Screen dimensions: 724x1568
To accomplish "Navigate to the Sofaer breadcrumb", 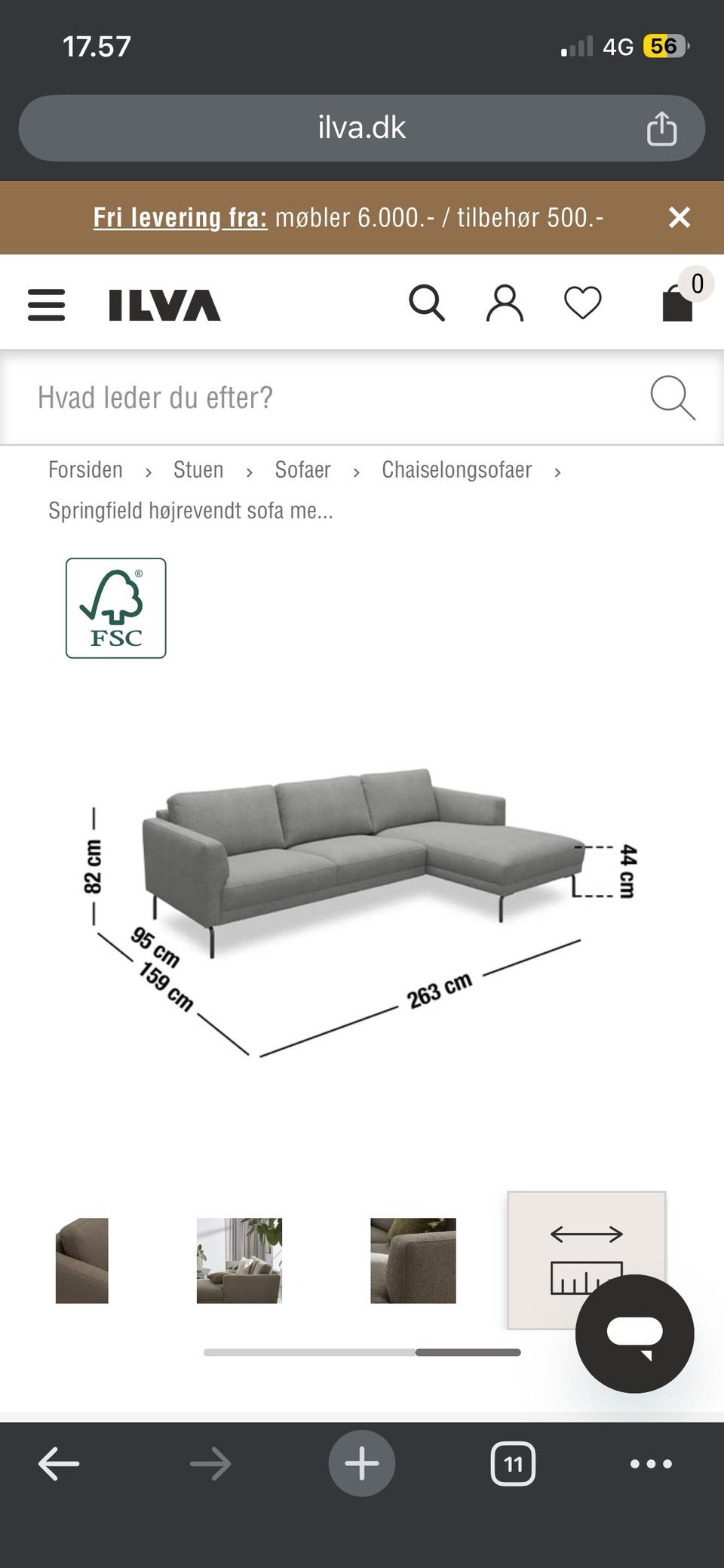I will (302, 469).
